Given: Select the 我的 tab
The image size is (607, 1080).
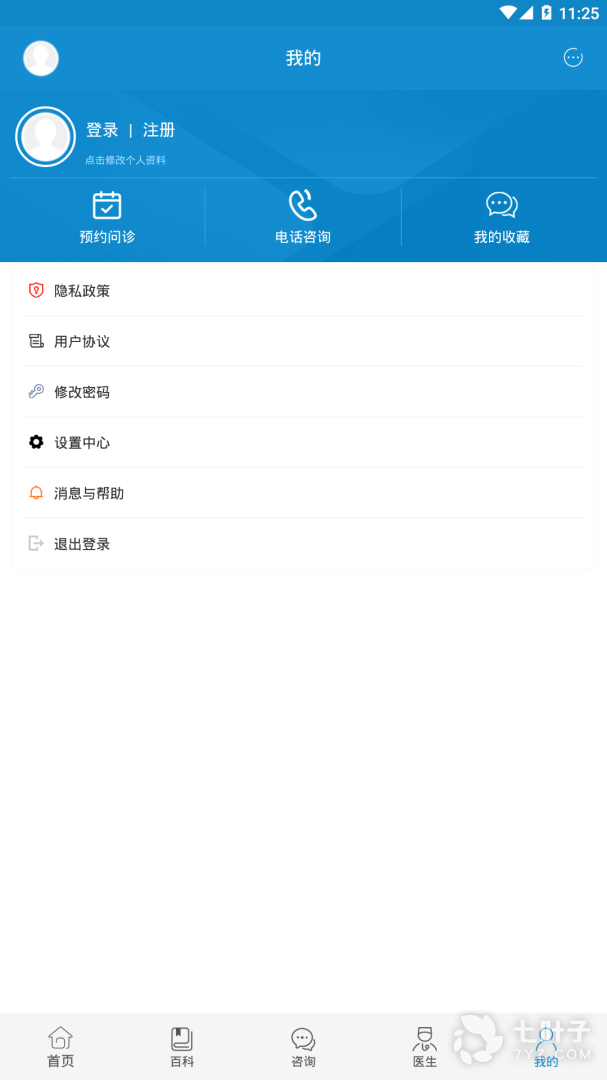Looking at the screenshot, I should pos(546,1047).
